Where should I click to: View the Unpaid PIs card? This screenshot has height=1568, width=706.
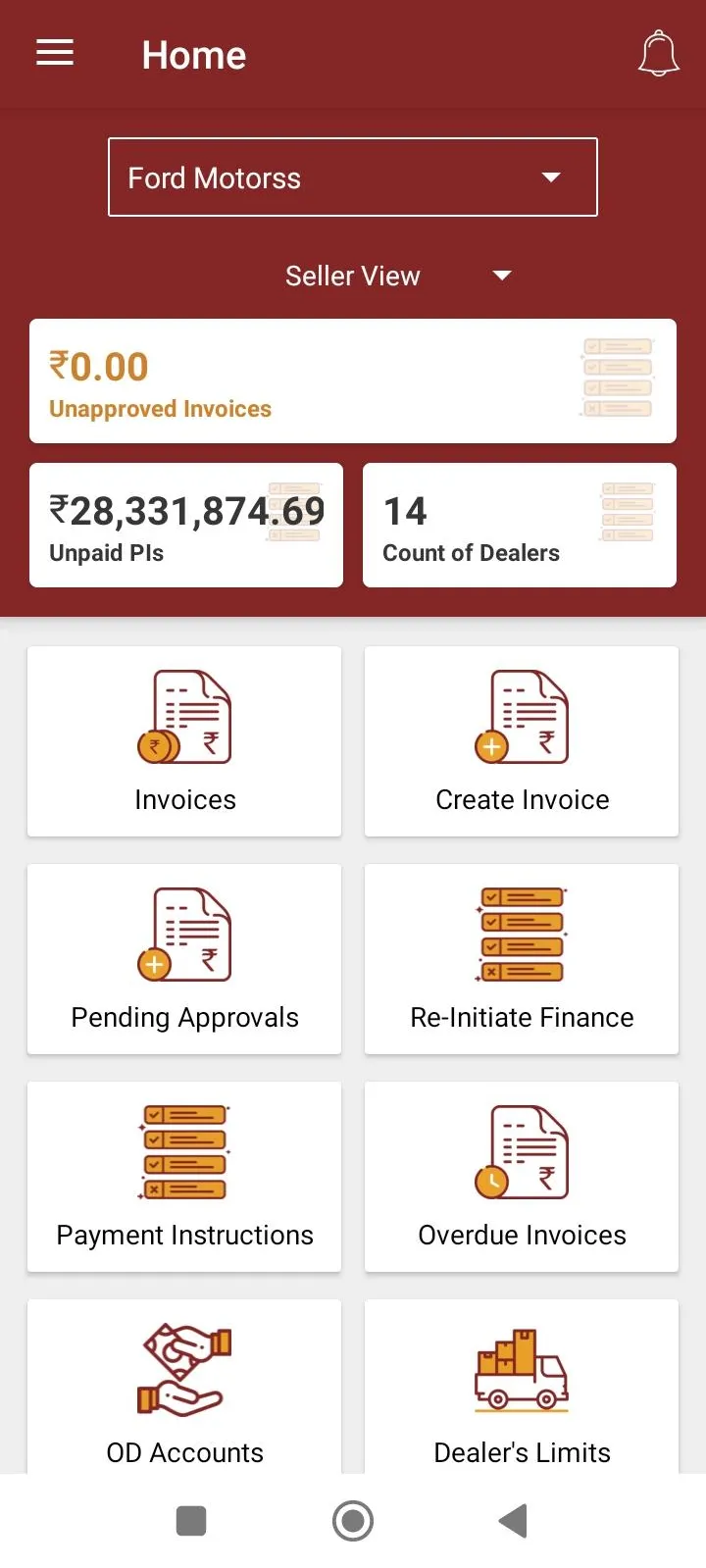click(186, 525)
